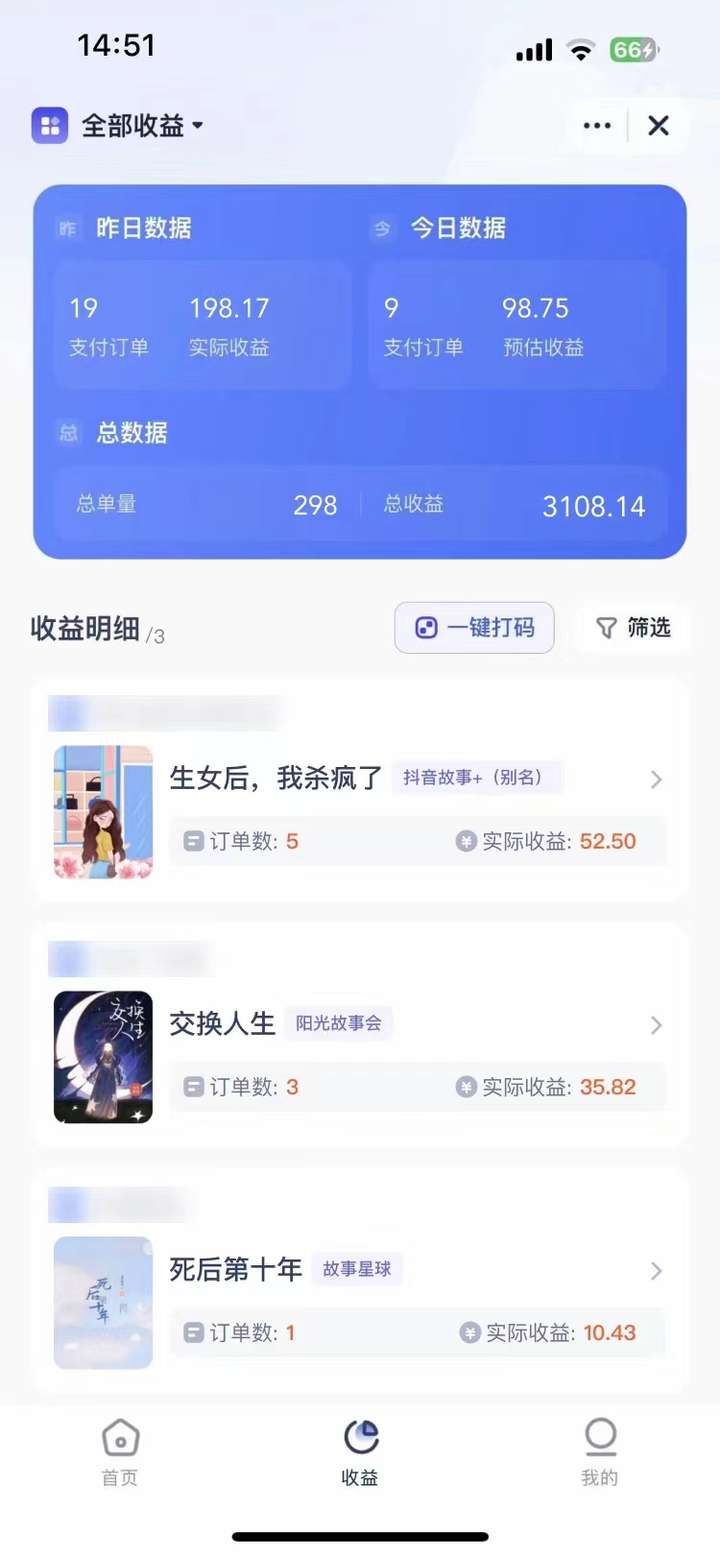Expand details for 生女后，我杀疯了
Screen dimensions: 720x1559
click(656, 779)
